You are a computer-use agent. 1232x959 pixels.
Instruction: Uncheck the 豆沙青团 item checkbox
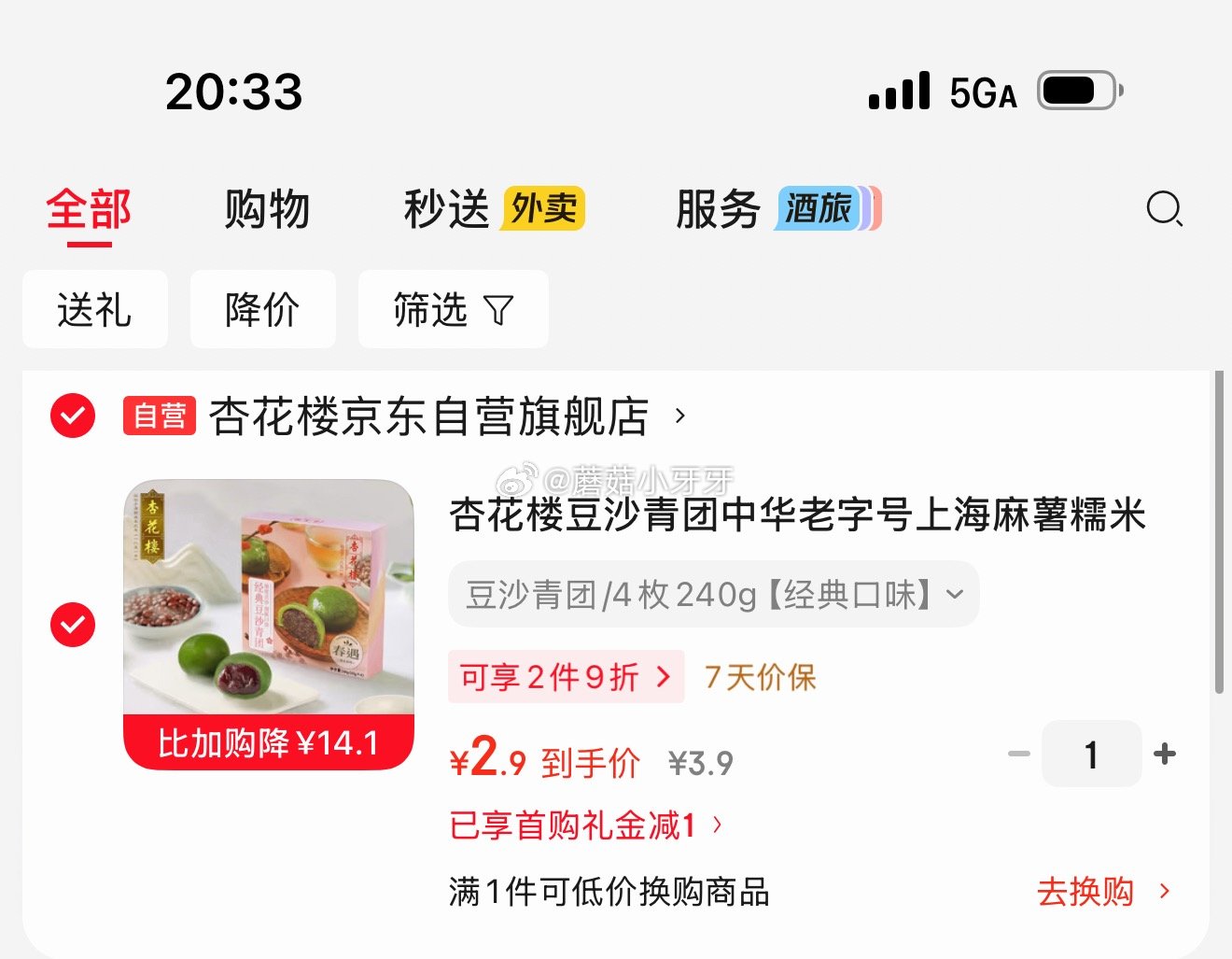pos(73,625)
